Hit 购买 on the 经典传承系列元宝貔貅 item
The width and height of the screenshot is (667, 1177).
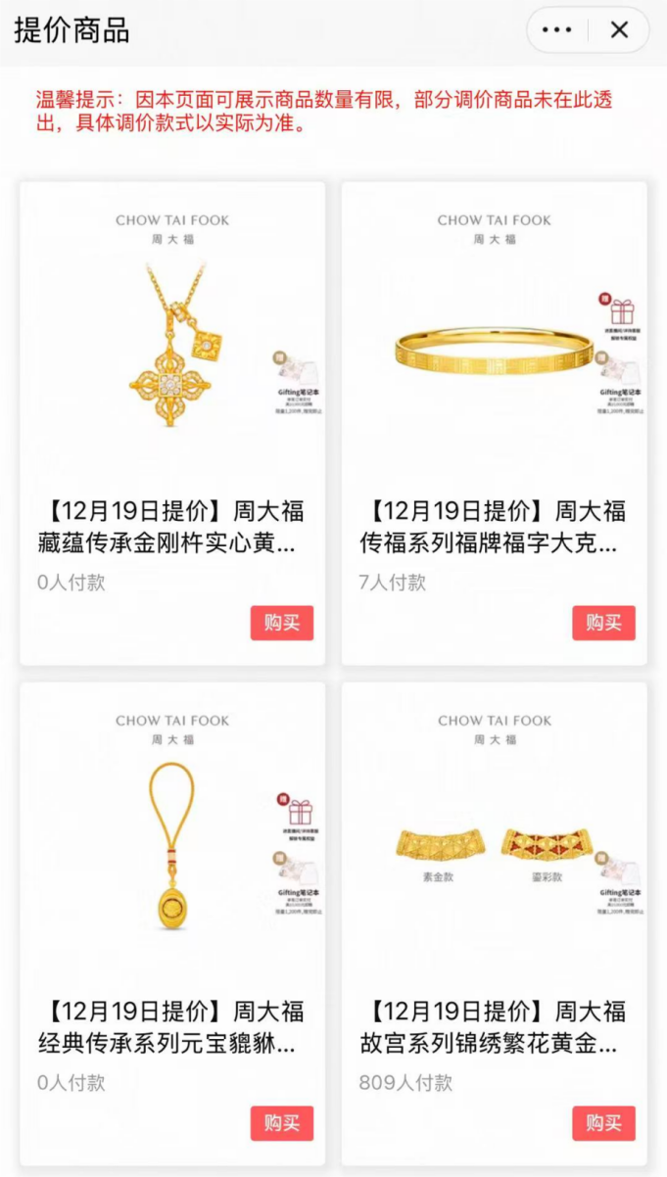click(282, 1123)
